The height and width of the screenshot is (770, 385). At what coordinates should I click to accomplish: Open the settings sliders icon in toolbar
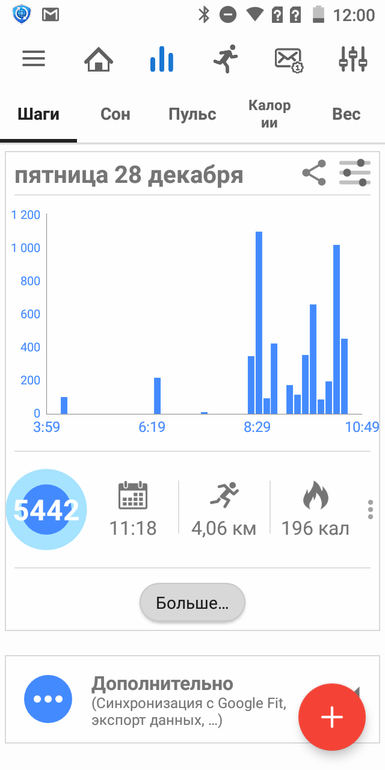tap(353, 59)
